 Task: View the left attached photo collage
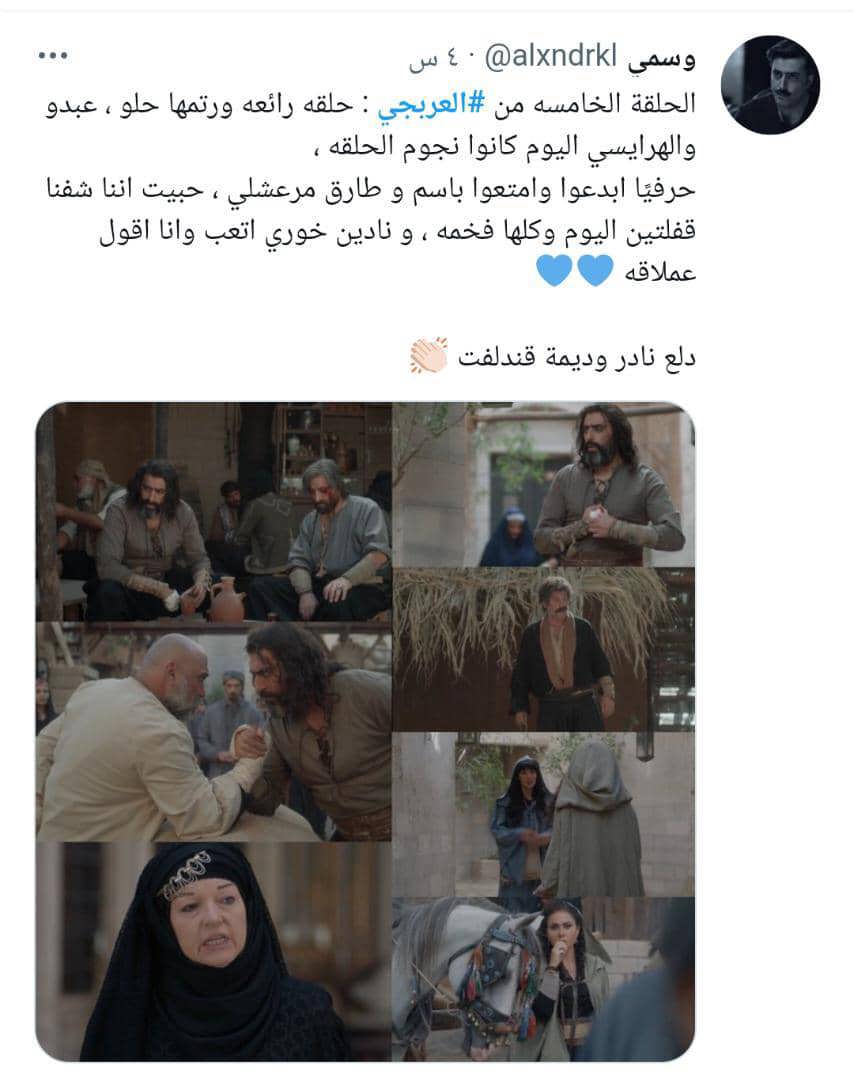214,730
